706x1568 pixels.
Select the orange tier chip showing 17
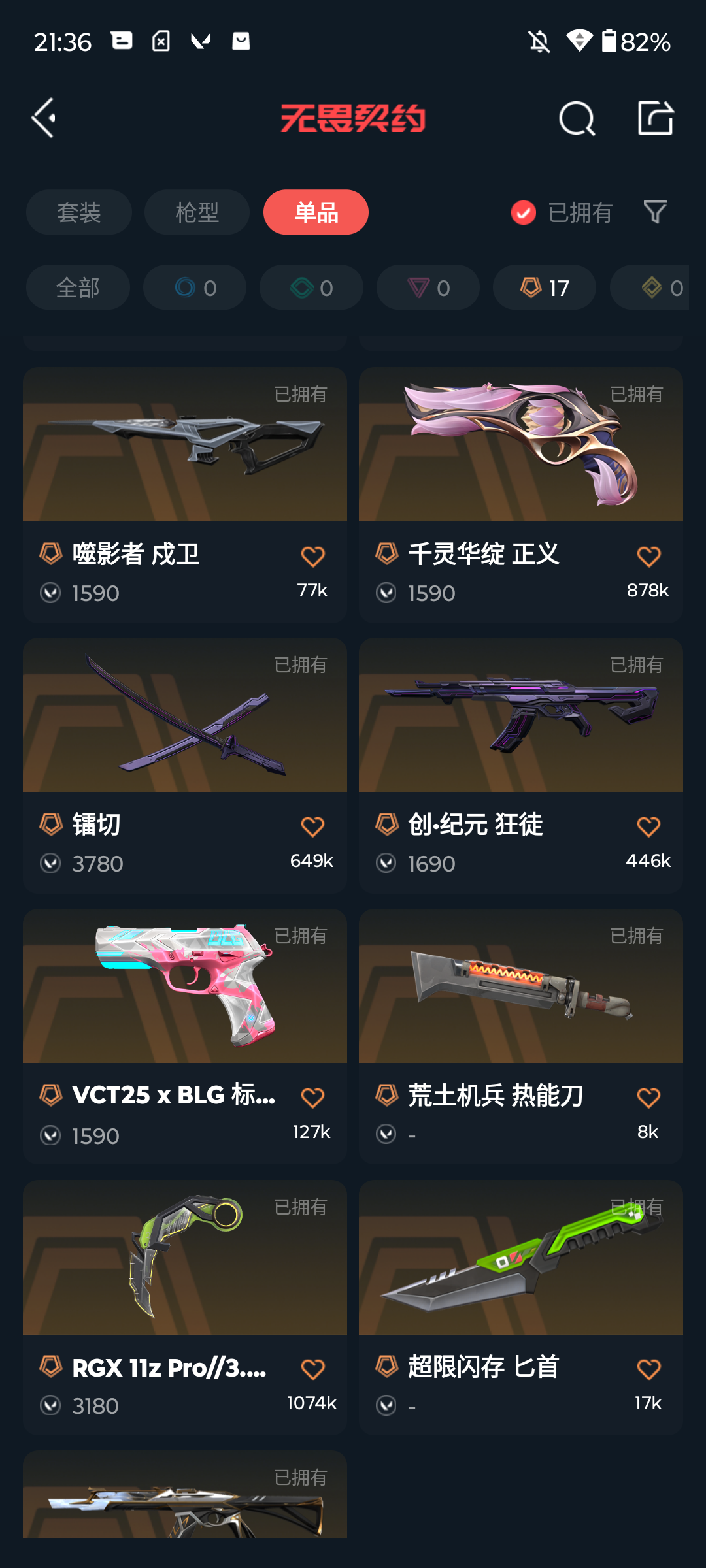coord(545,287)
